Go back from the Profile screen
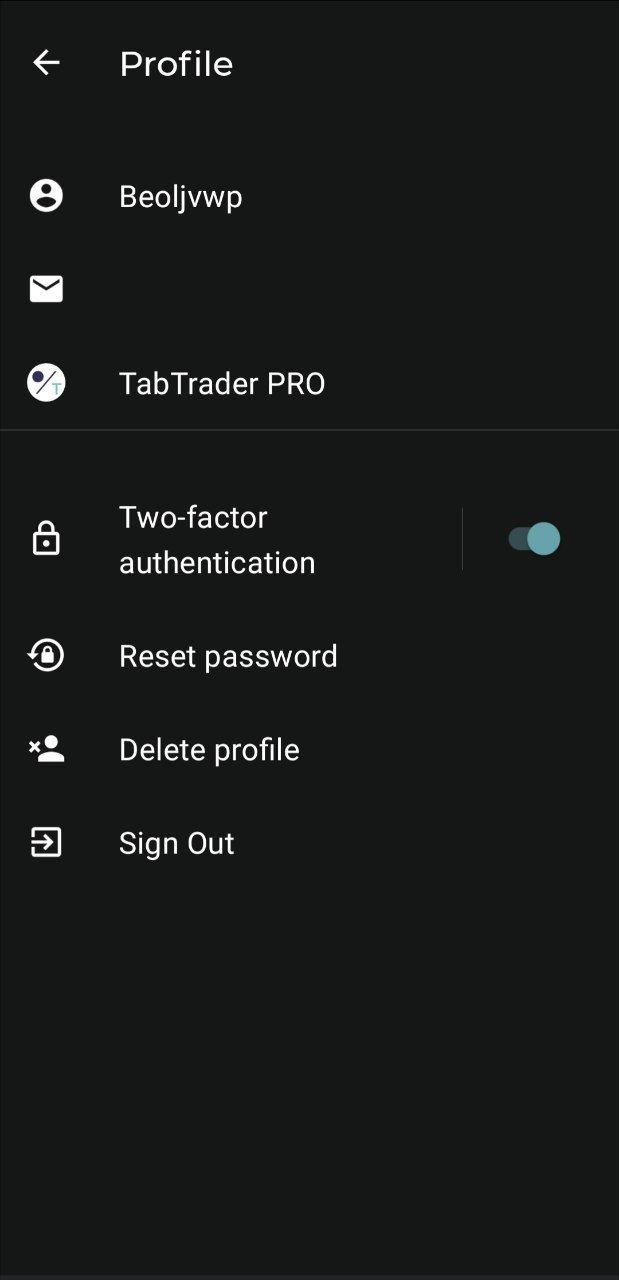619x1280 pixels. coord(46,63)
